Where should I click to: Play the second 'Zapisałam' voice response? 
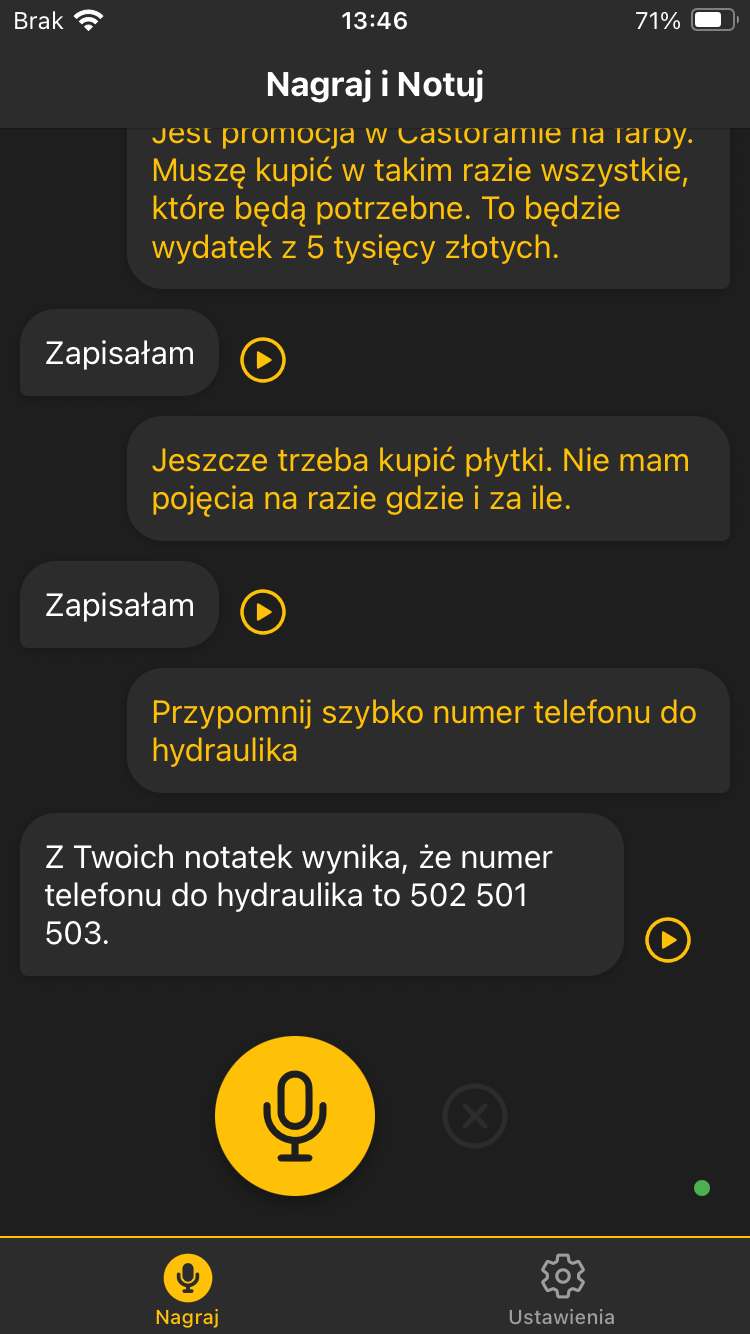click(x=262, y=612)
